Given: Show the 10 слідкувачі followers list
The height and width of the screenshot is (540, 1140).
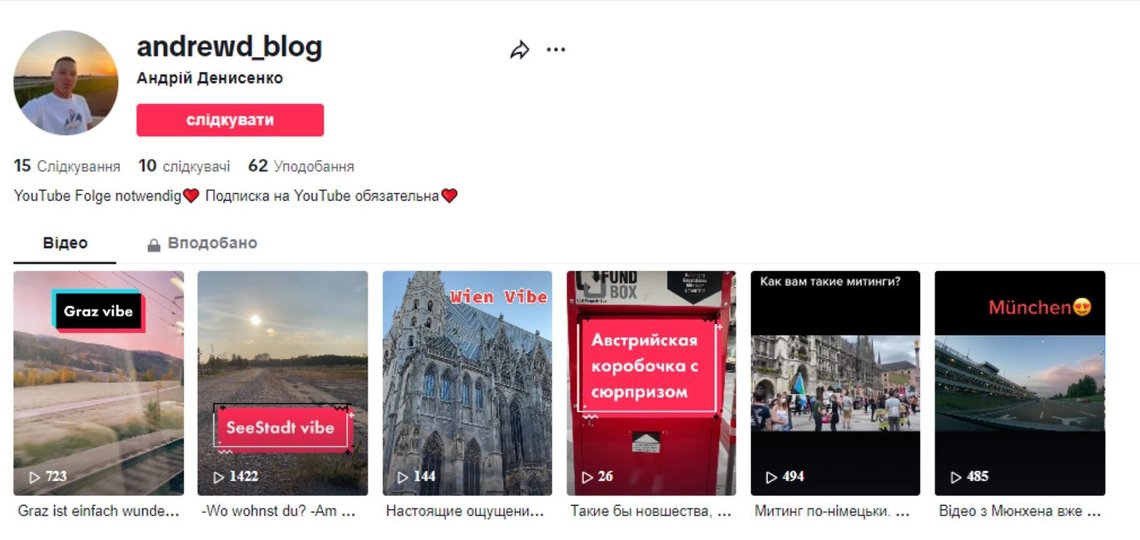Looking at the screenshot, I should pos(184,166).
